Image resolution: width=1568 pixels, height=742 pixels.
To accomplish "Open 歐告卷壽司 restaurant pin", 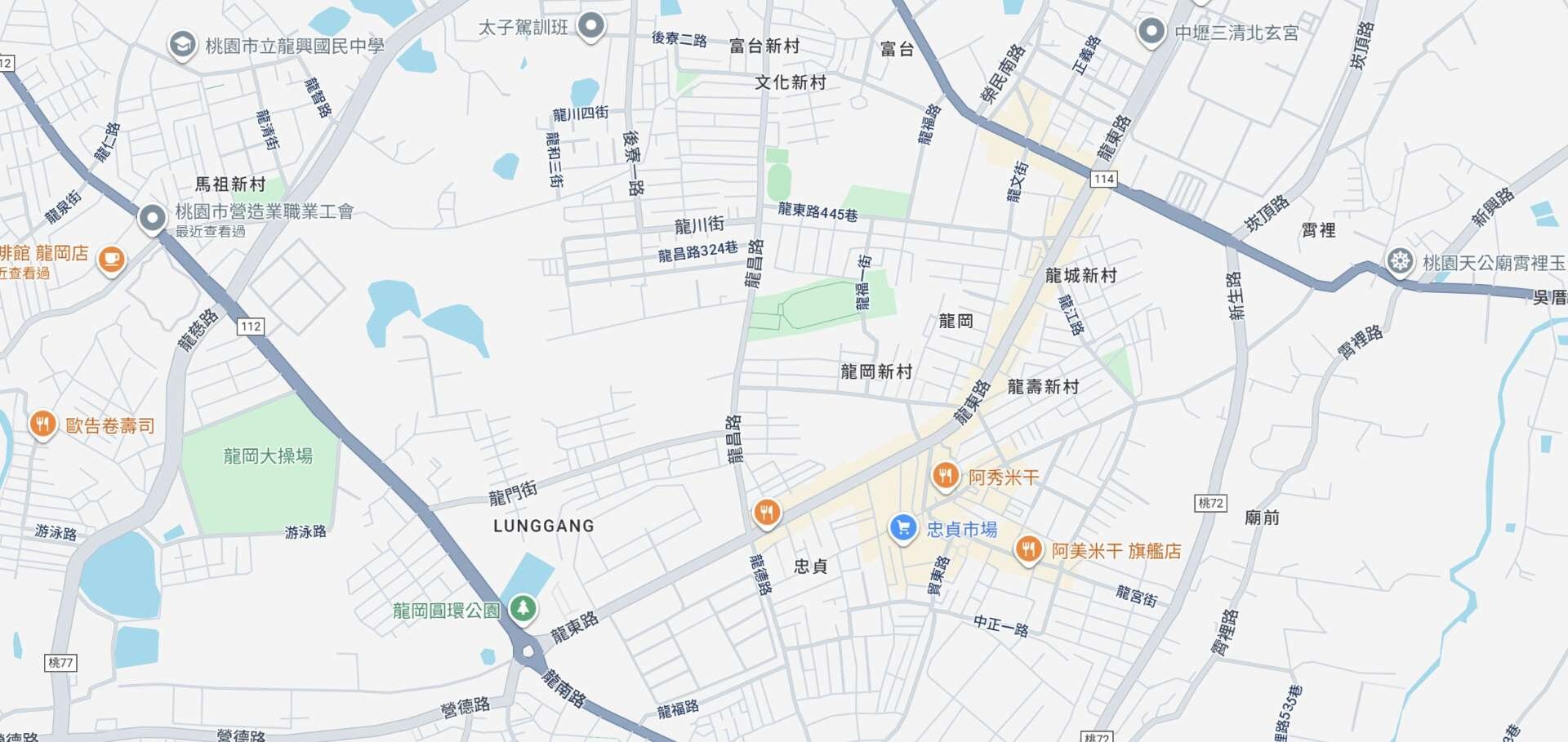I will click(x=42, y=424).
